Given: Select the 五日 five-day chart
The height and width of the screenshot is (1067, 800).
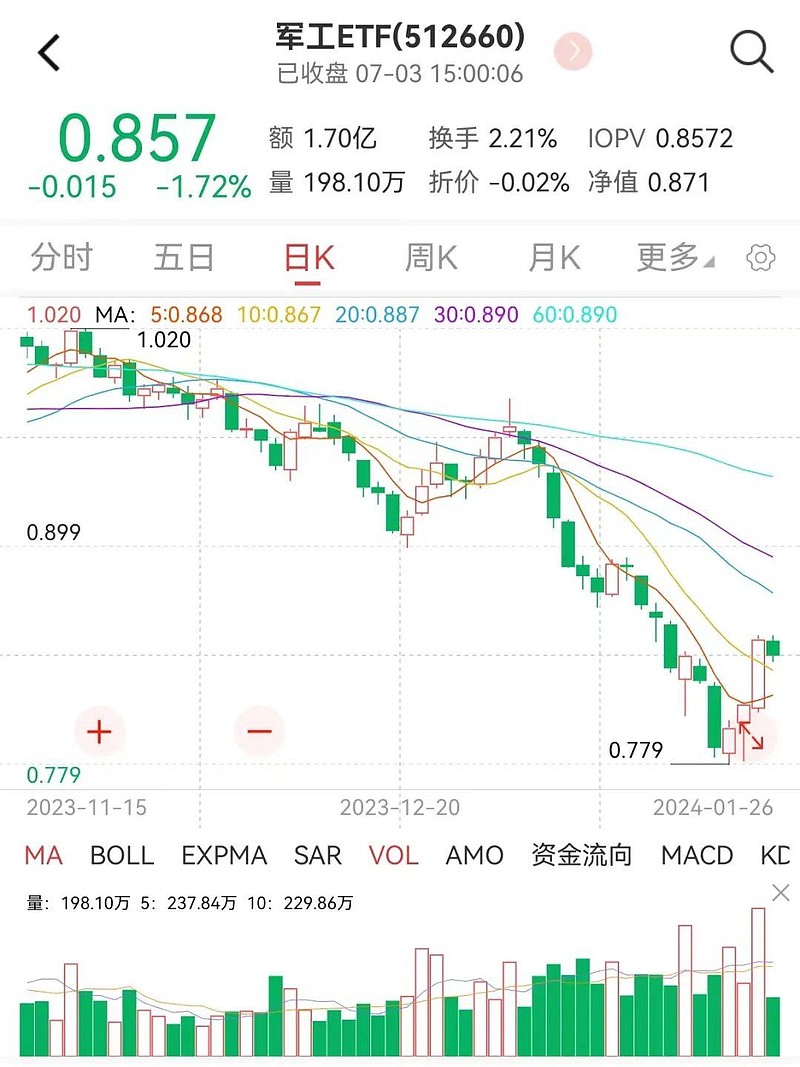Looking at the screenshot, I should click(x=182, y=257).
